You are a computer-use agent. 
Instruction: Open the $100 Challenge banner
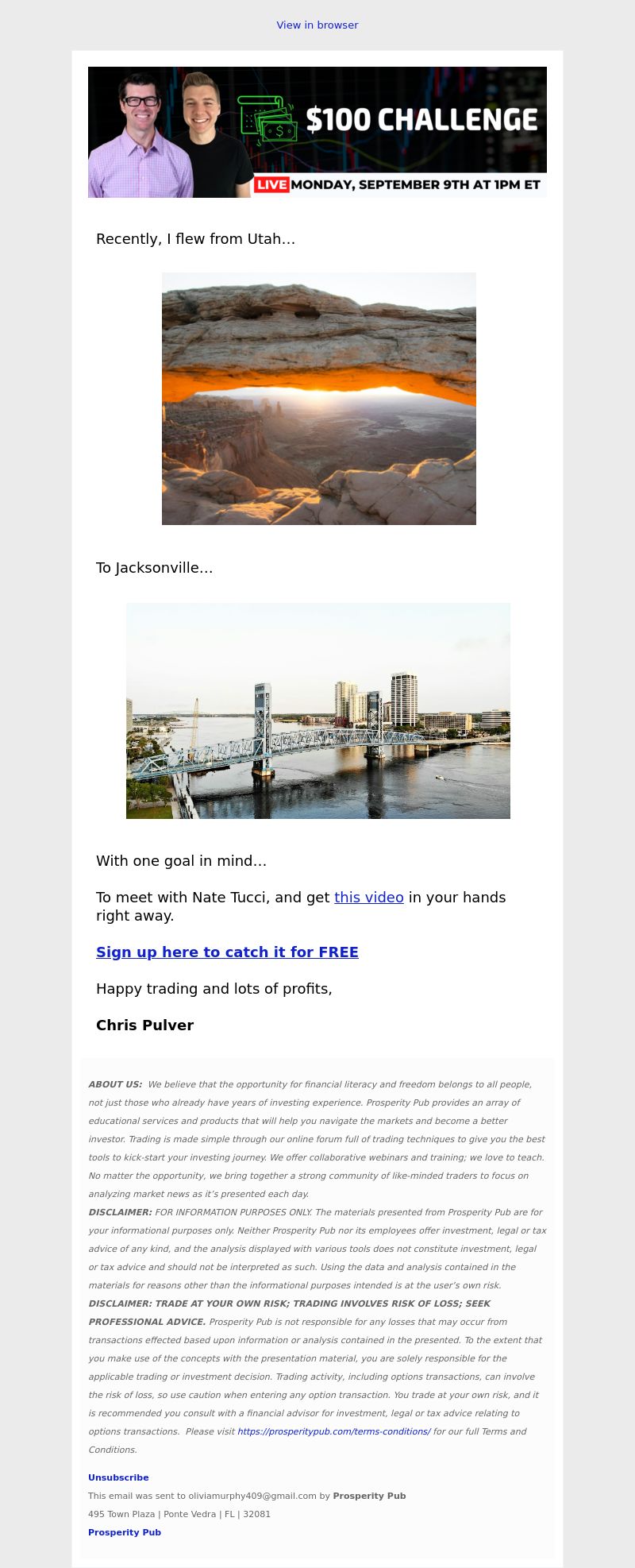pos(317,132)
